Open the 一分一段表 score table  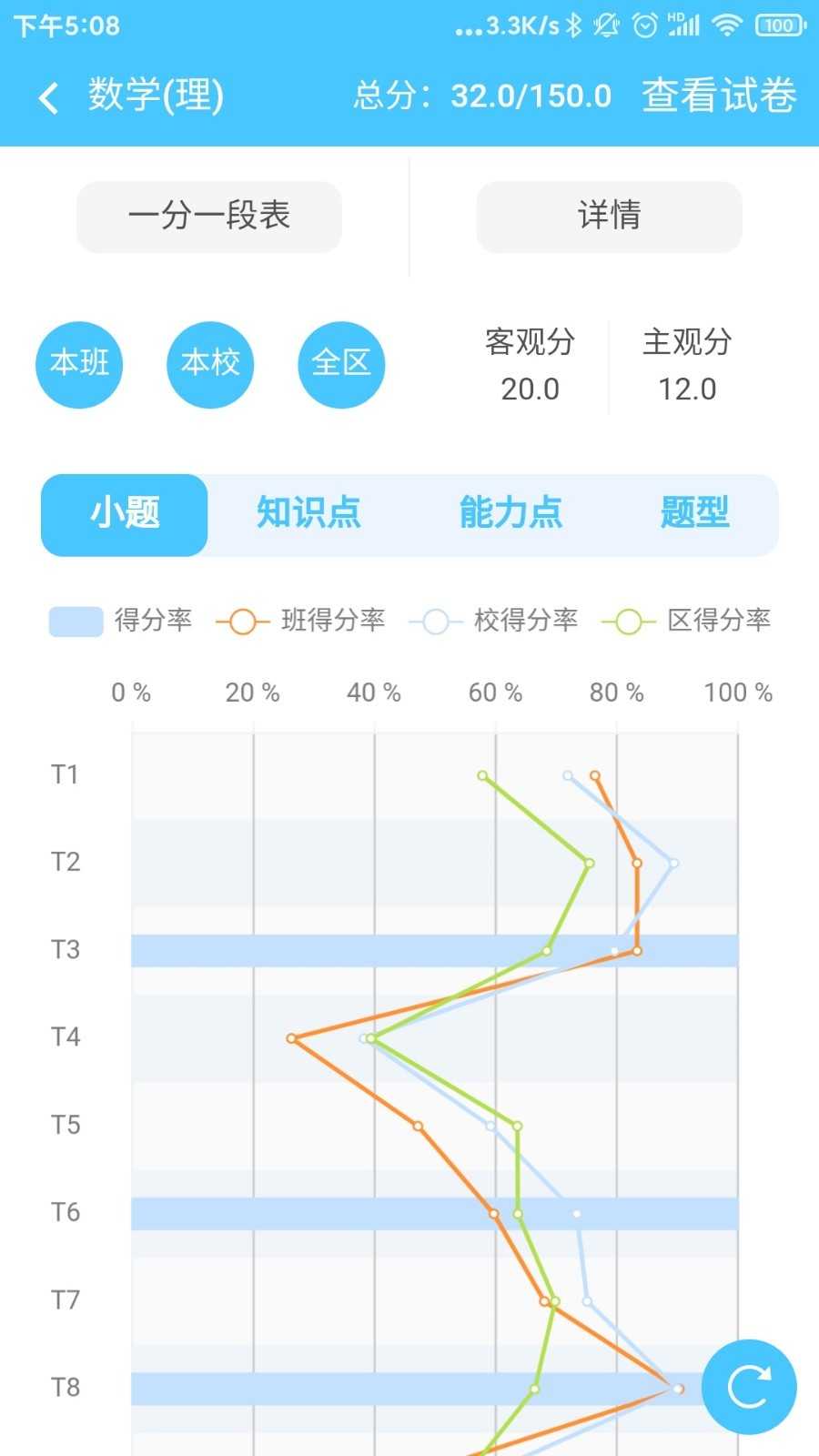[209, 217]
